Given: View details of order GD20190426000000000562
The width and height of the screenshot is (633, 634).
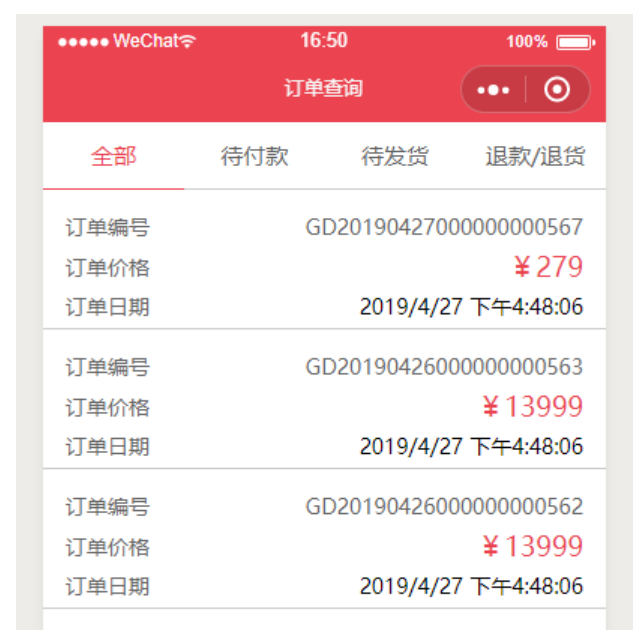Looking at the screenshot, I should pyautogui.click(x=324, y=547).
